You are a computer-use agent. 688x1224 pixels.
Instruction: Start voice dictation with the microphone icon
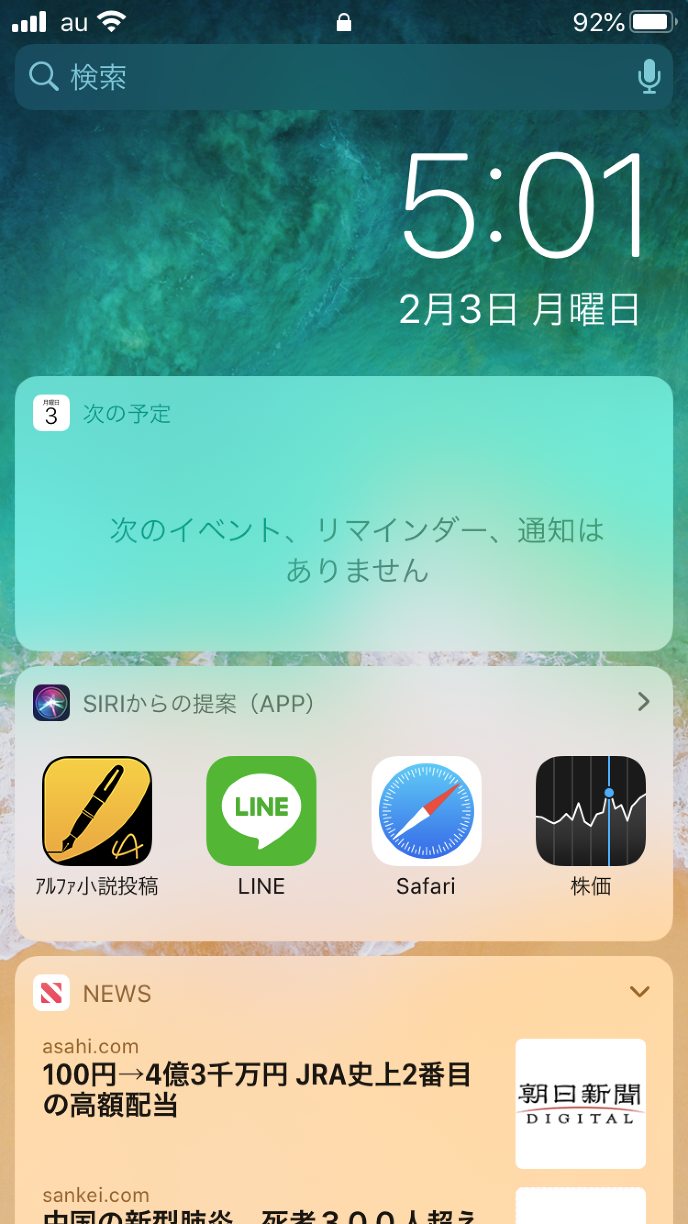pos(649,77)
